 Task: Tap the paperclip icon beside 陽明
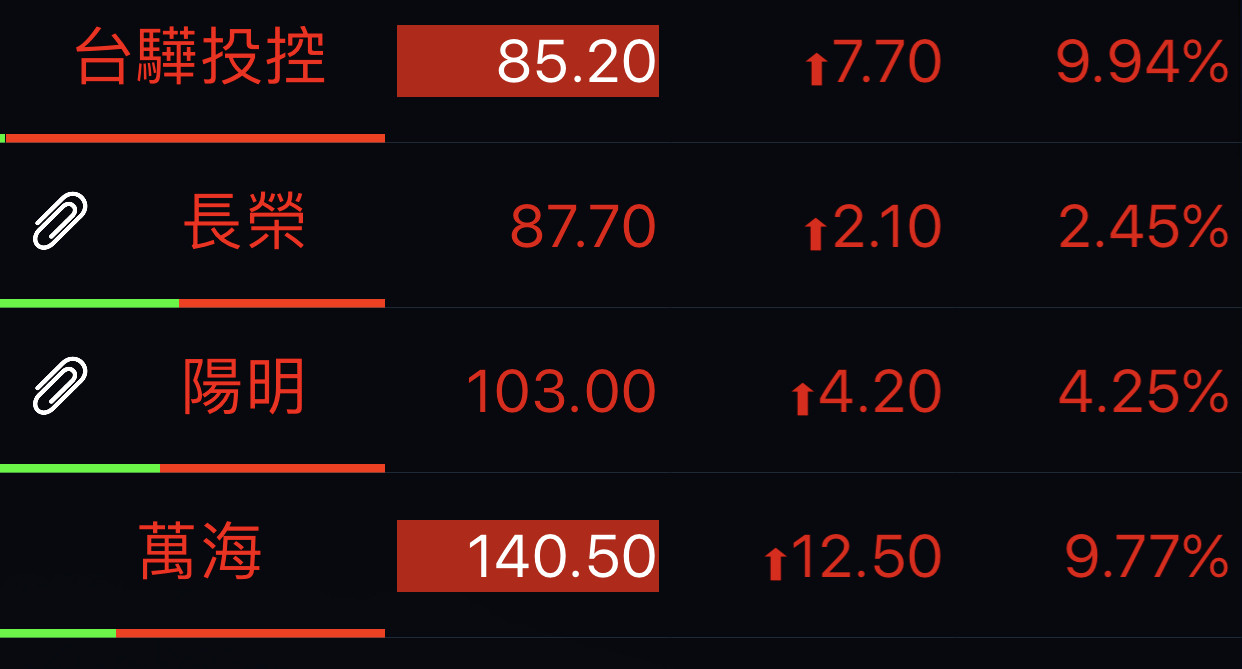click(x=60, y=386)
